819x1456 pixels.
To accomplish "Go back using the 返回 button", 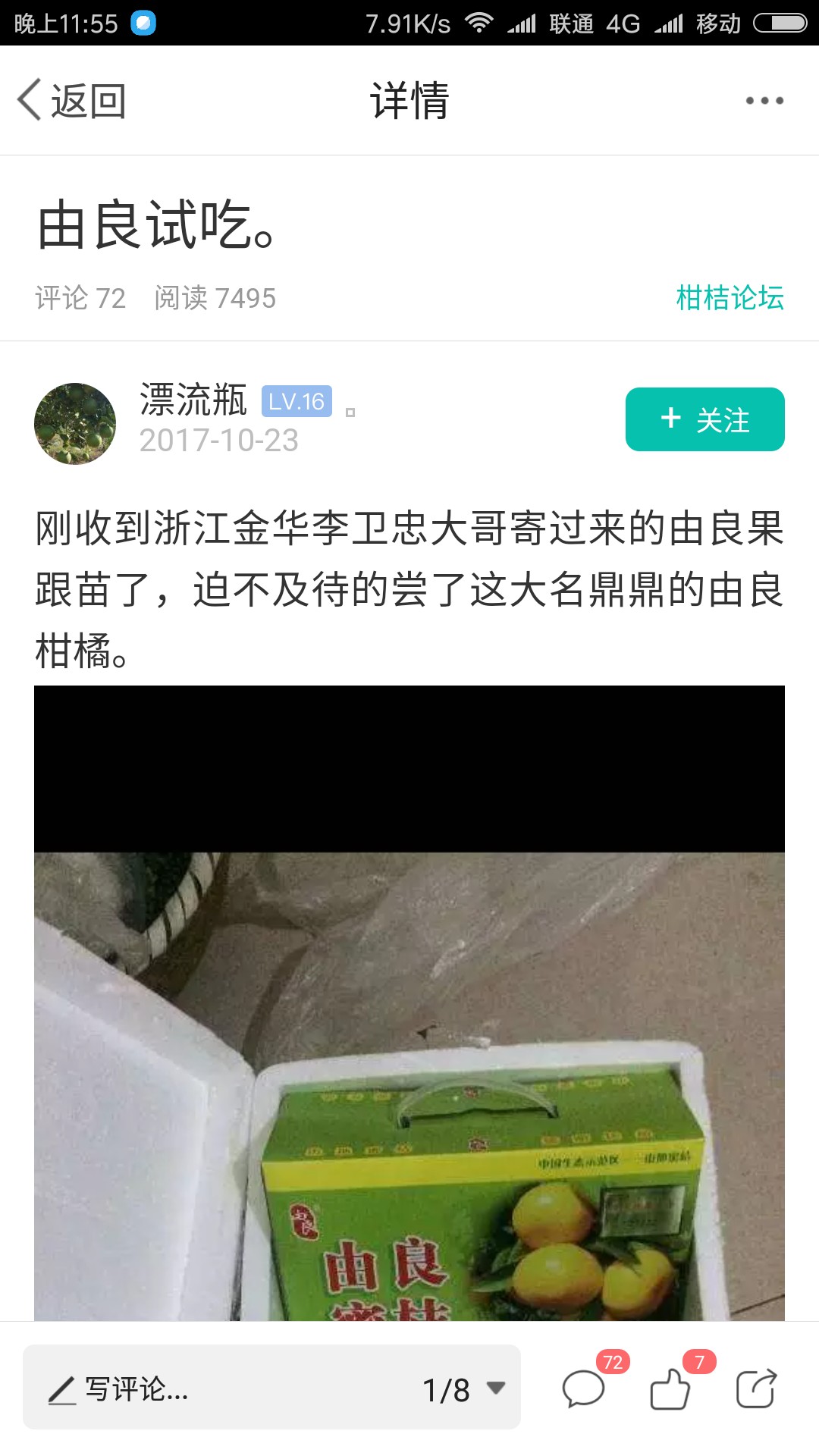I will tap(72, 100).
